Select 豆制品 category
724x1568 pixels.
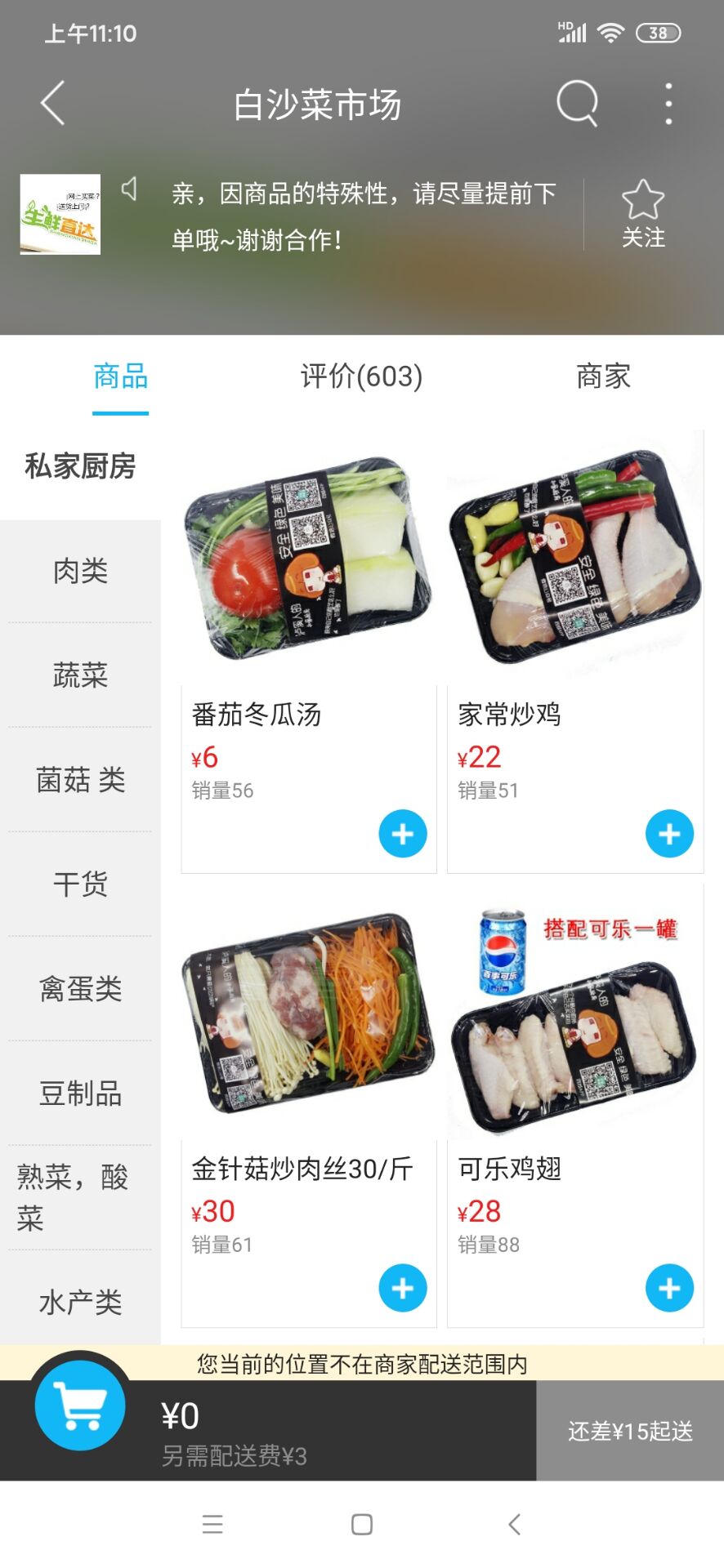point(80,1094)
